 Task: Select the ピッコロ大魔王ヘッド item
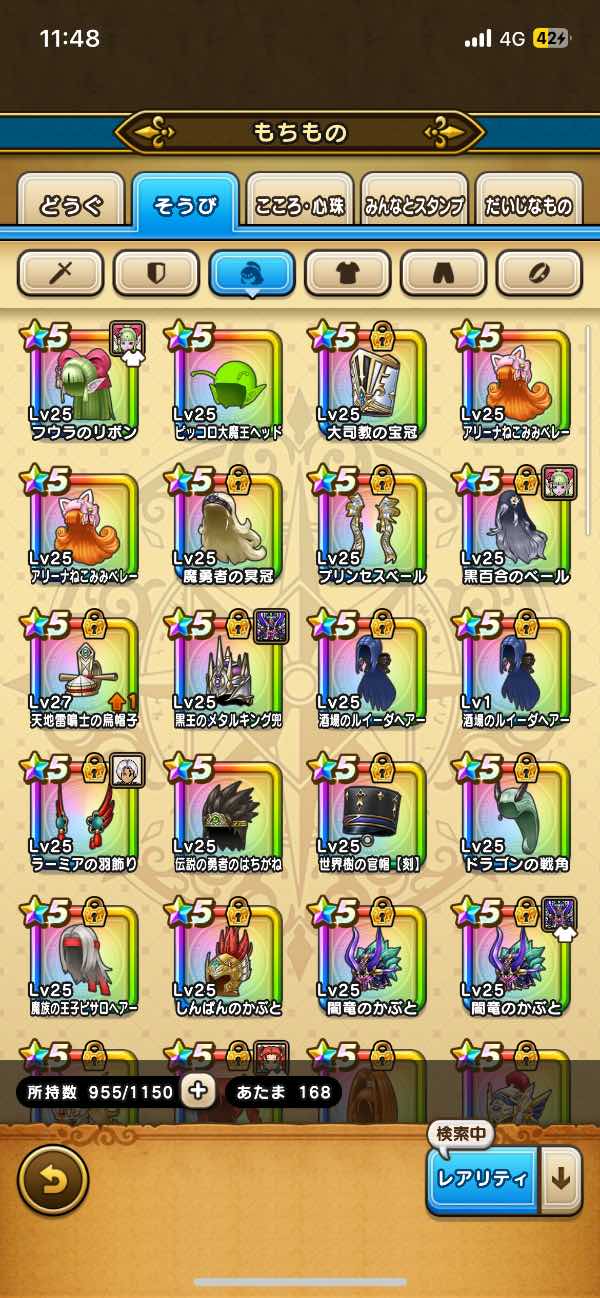pos(227,385)
